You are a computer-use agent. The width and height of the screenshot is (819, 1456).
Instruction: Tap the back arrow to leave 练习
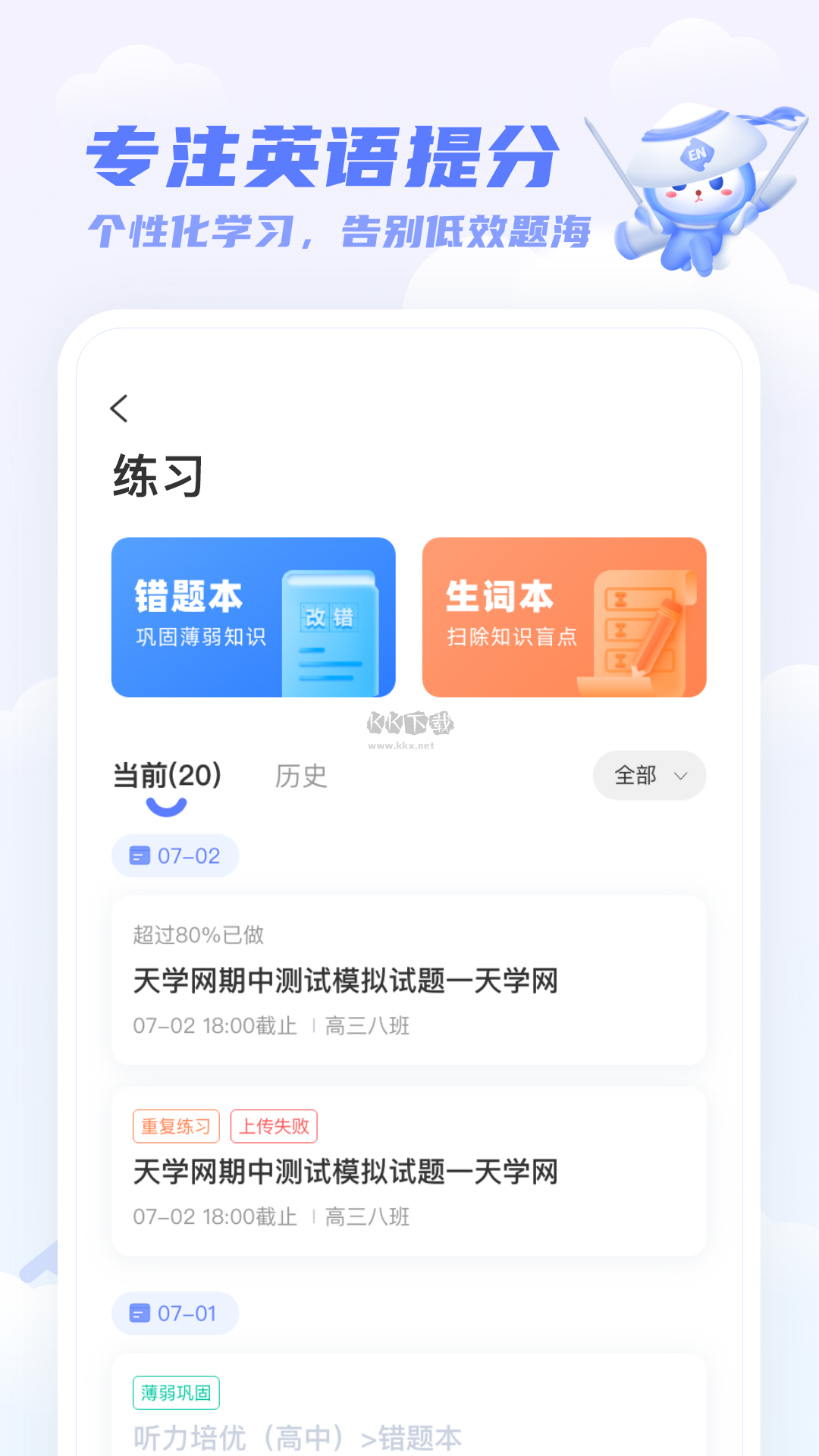point(118,408)
